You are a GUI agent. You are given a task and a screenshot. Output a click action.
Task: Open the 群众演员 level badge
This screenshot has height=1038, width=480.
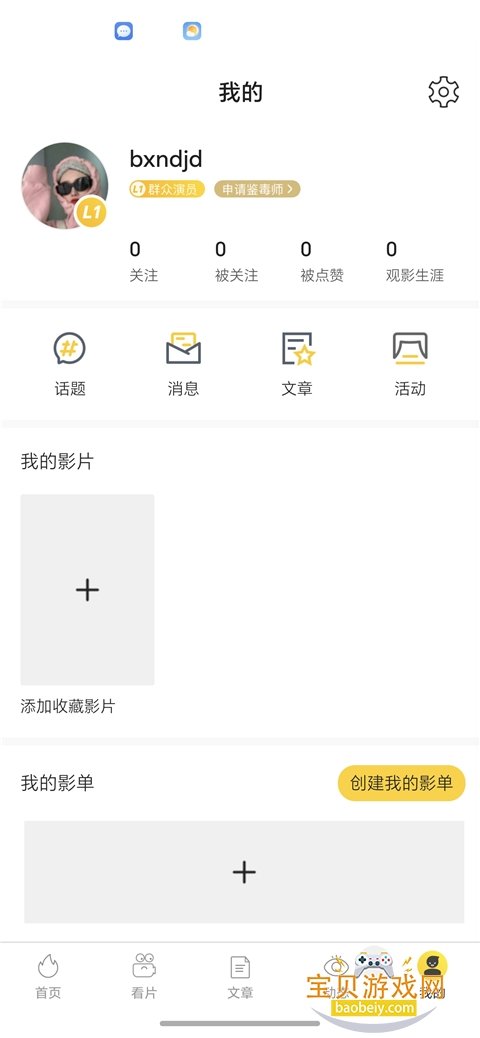(x=167, y=189)
